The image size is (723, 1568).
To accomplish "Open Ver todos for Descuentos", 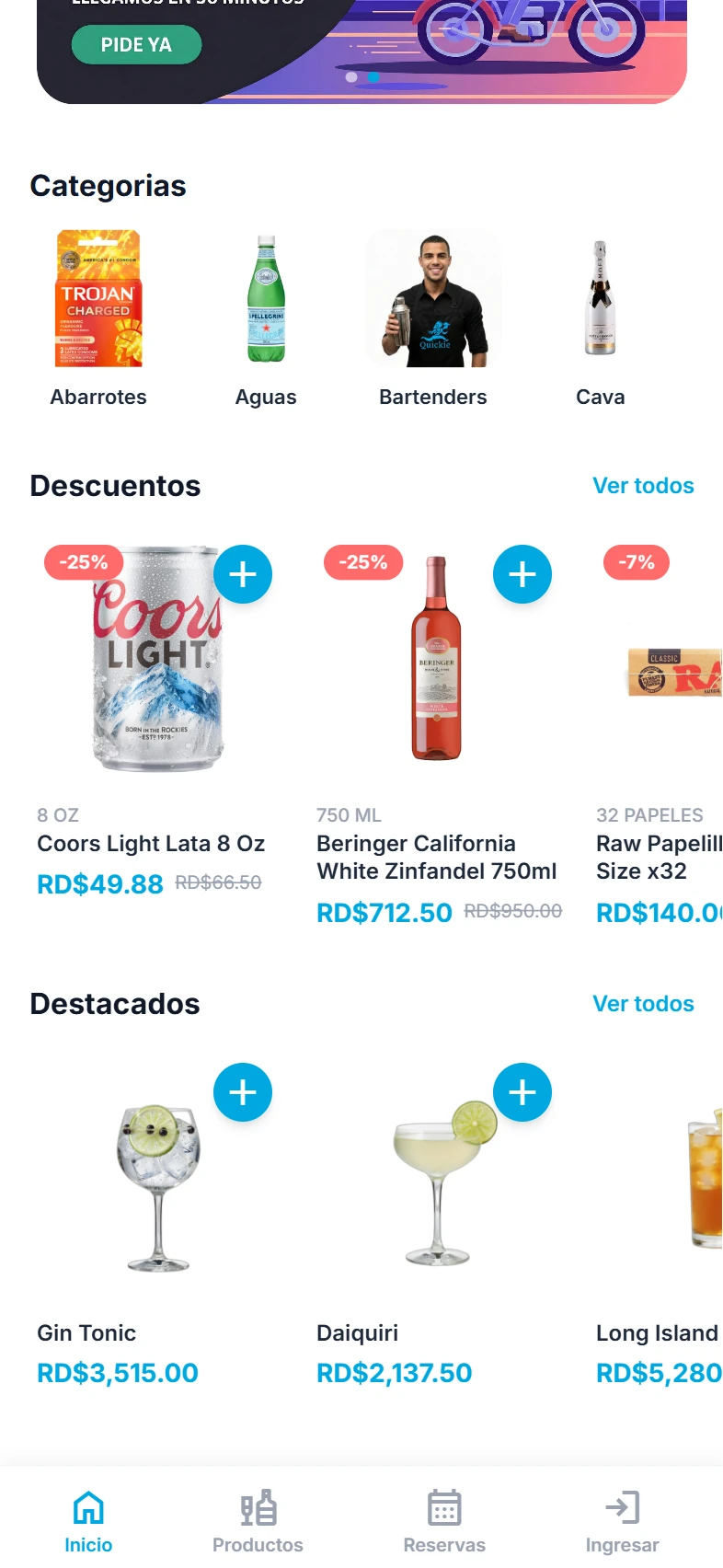I will click(x=643, y=486).
